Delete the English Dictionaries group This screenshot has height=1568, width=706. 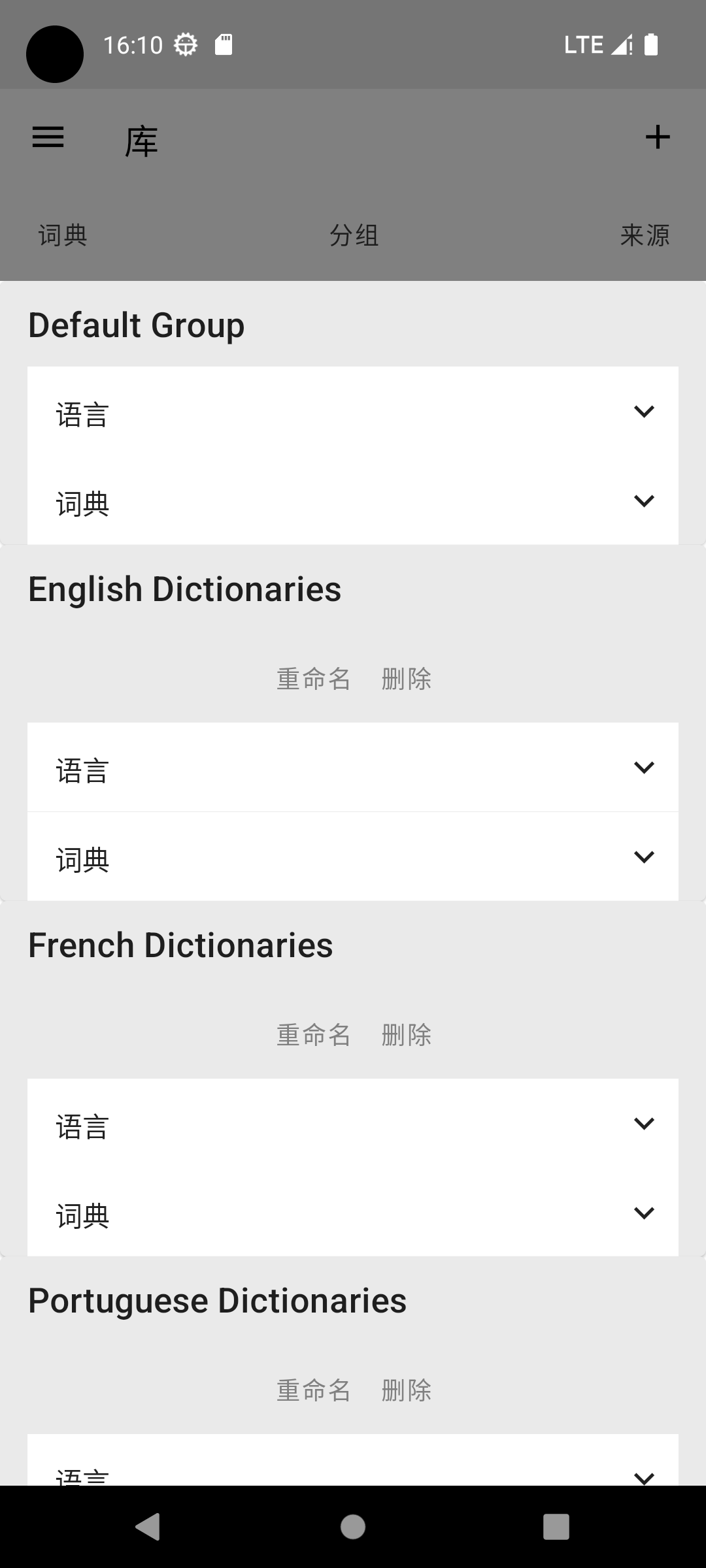pos(407,679)
